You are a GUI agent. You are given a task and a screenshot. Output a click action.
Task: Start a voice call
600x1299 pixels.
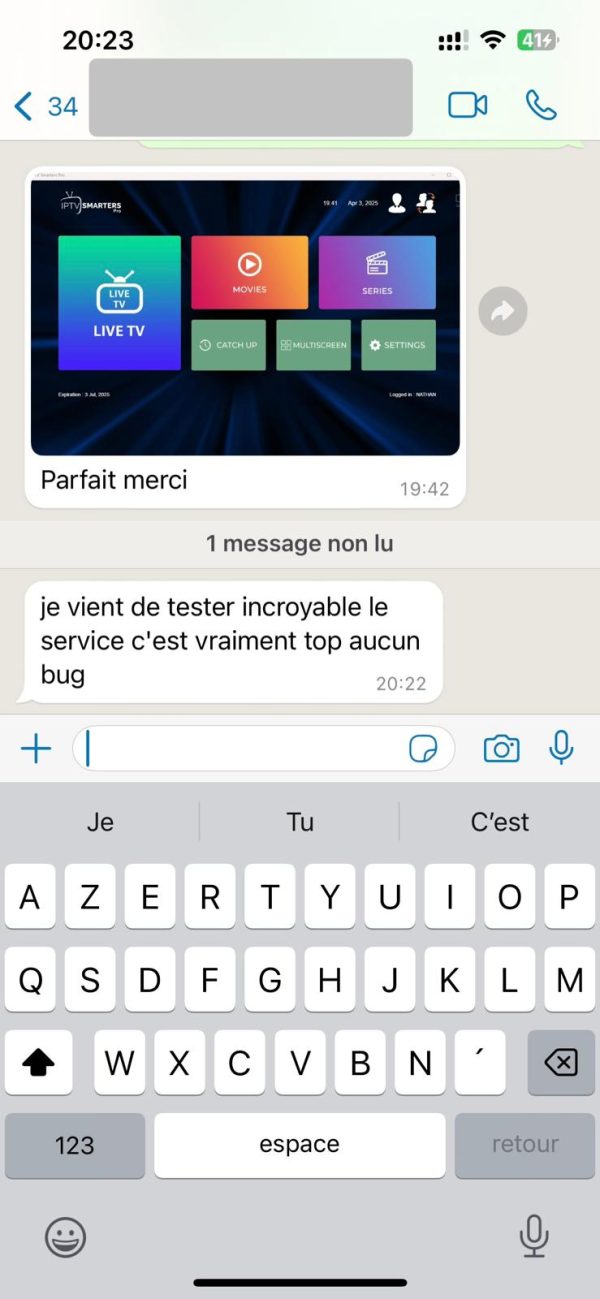pos(541,105)
